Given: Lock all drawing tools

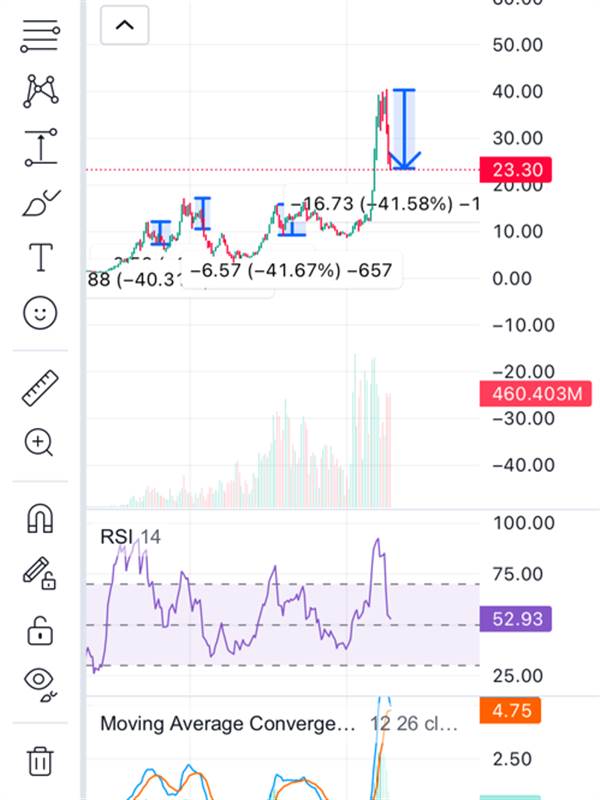Looking at the screenshot, I should click(40, 630).
